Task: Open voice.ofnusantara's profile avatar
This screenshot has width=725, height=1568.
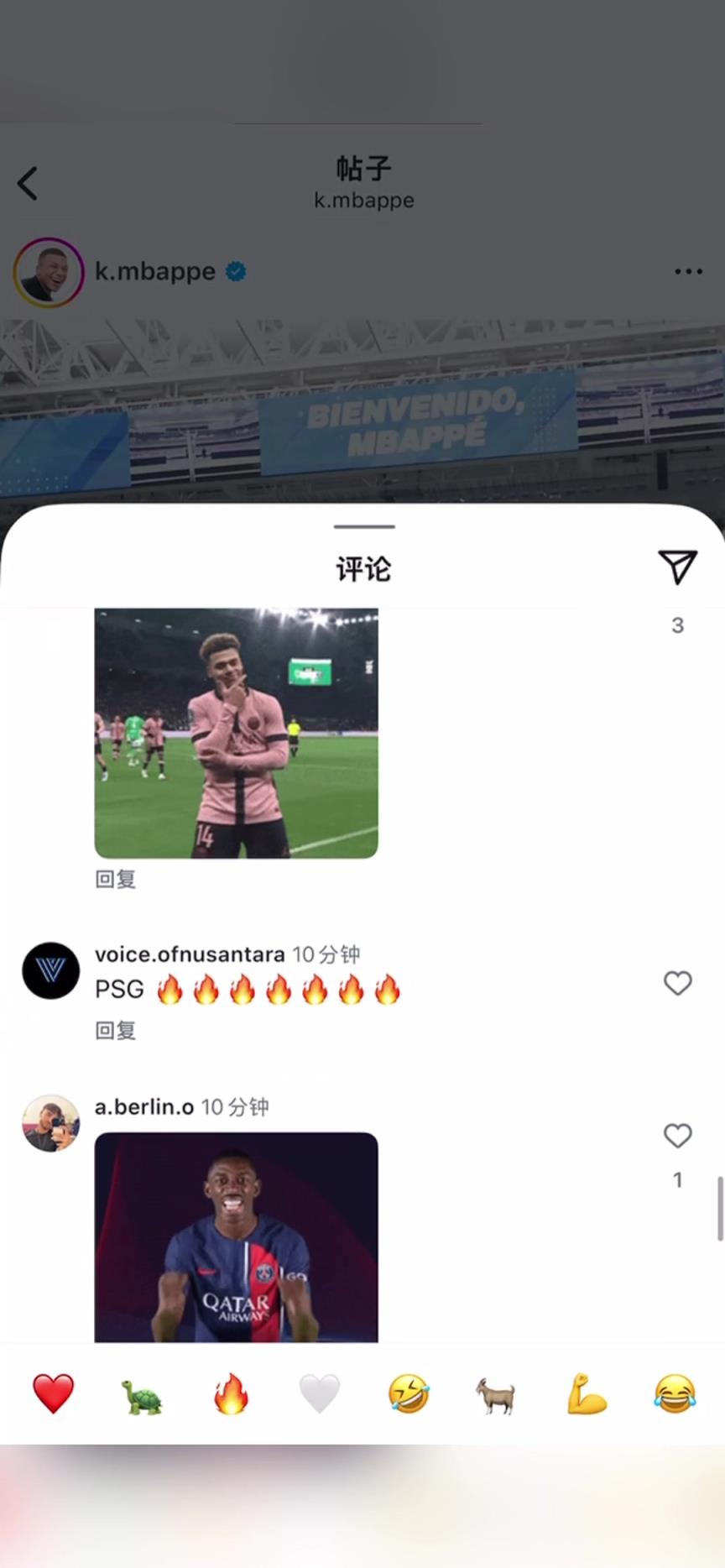Action: click(x=50, y=970)
